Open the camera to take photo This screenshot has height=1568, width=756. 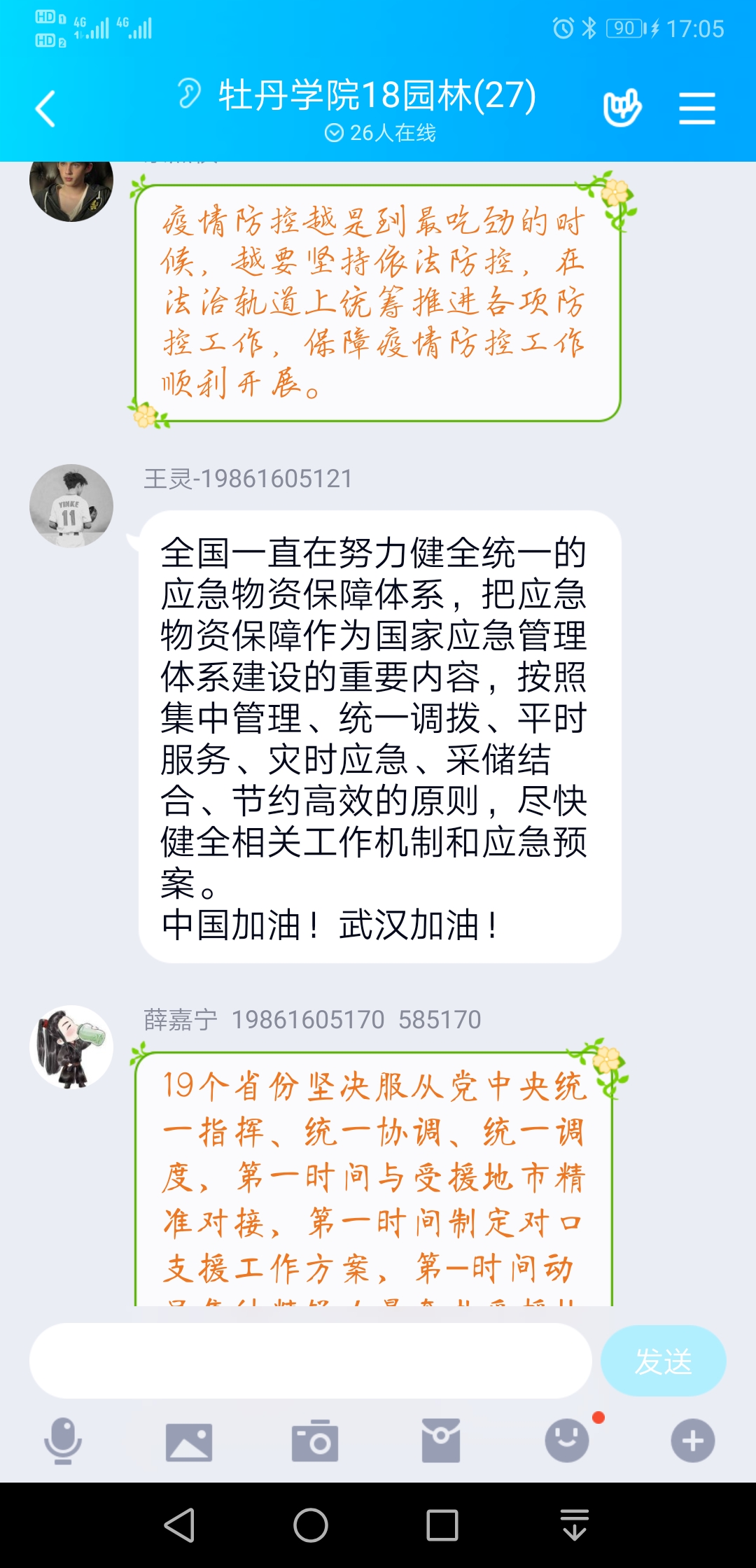point(315,1441)
